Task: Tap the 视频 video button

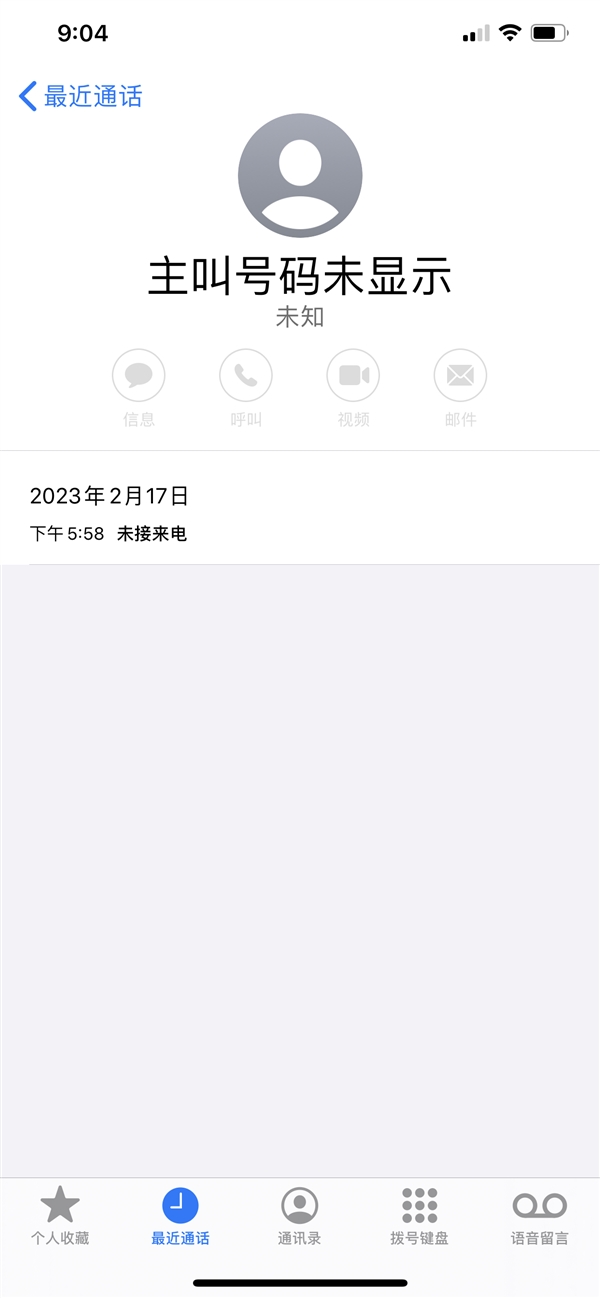Action: click(353, 376)
